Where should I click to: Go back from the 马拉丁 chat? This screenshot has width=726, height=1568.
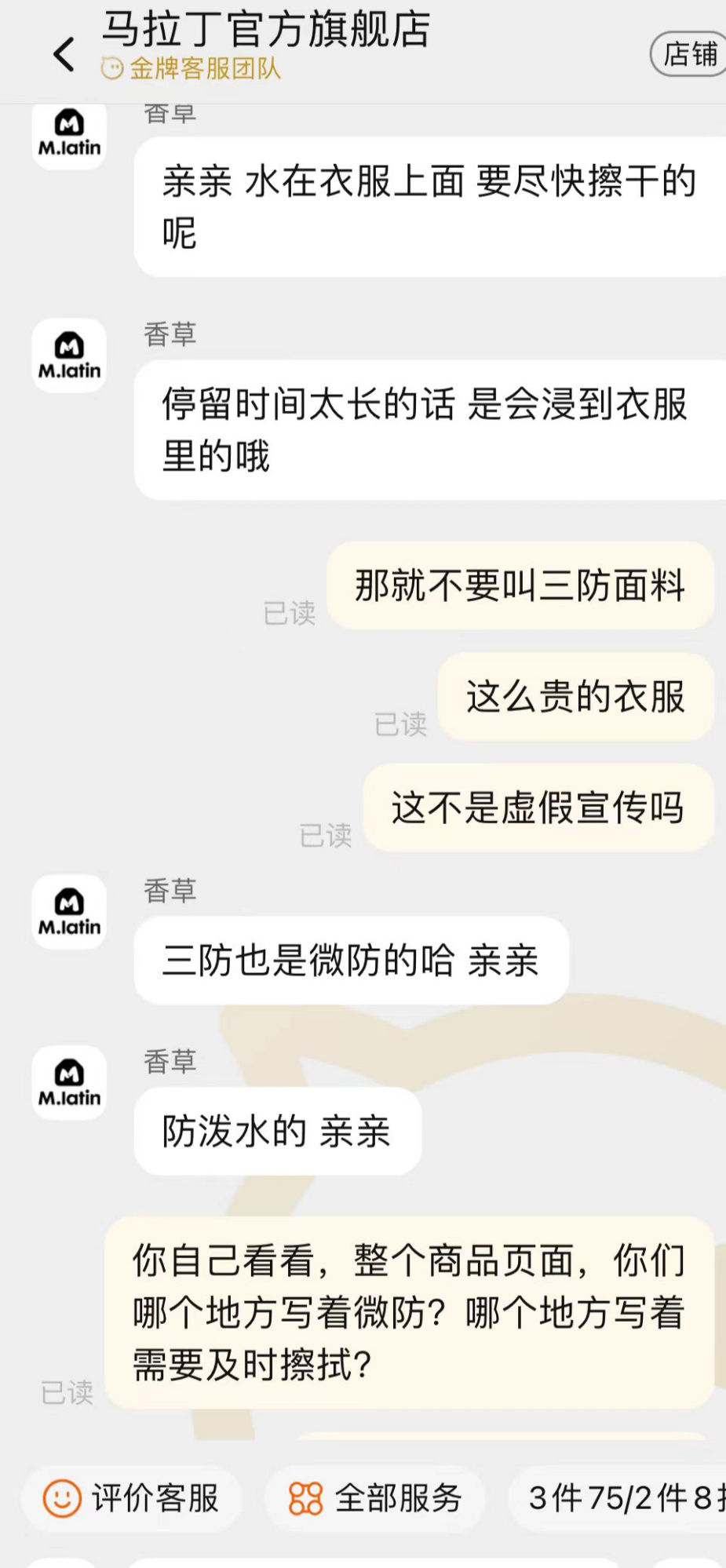pyautogui.click(x=64, y=54)
